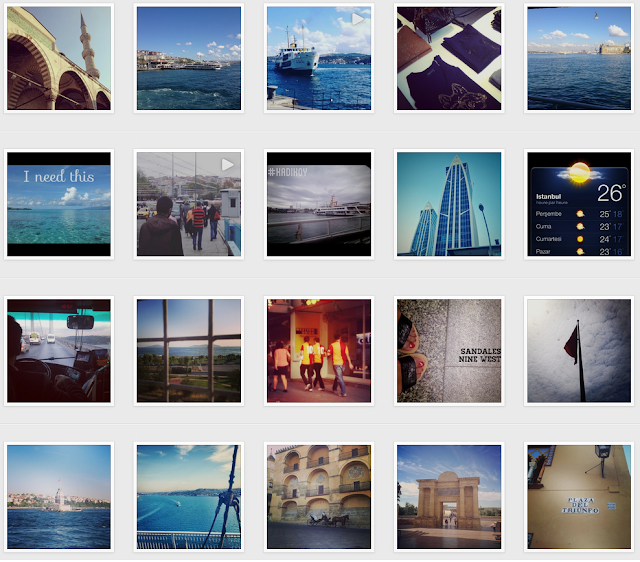Open the 'I need this' ocean photo
640x562 pixels.
(x=59, y=204)
